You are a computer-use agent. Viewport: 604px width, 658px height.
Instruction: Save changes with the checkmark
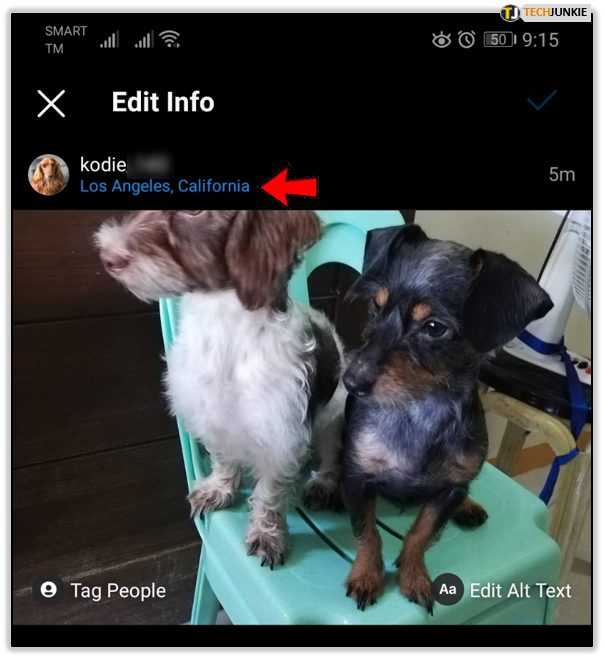542,101
